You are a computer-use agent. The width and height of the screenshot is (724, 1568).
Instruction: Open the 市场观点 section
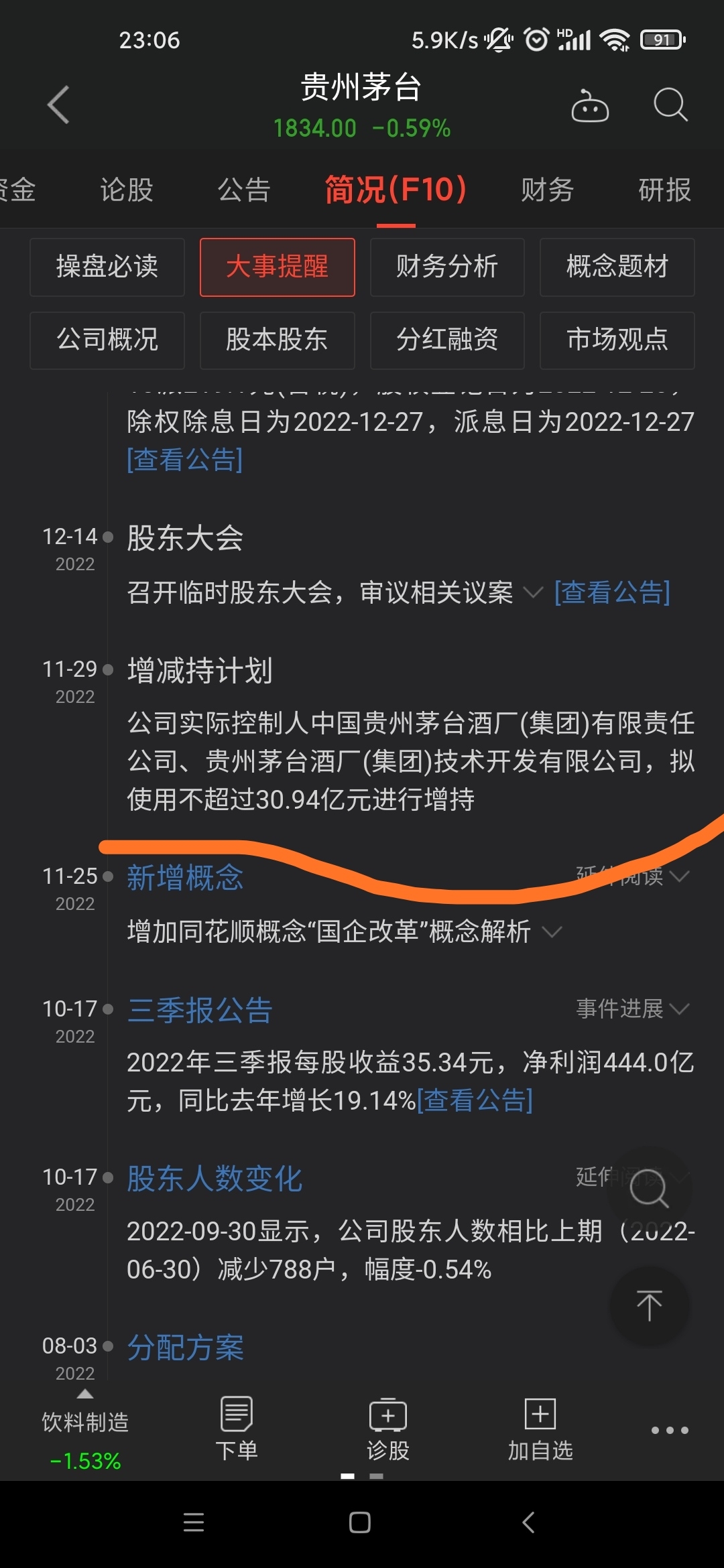617,340
